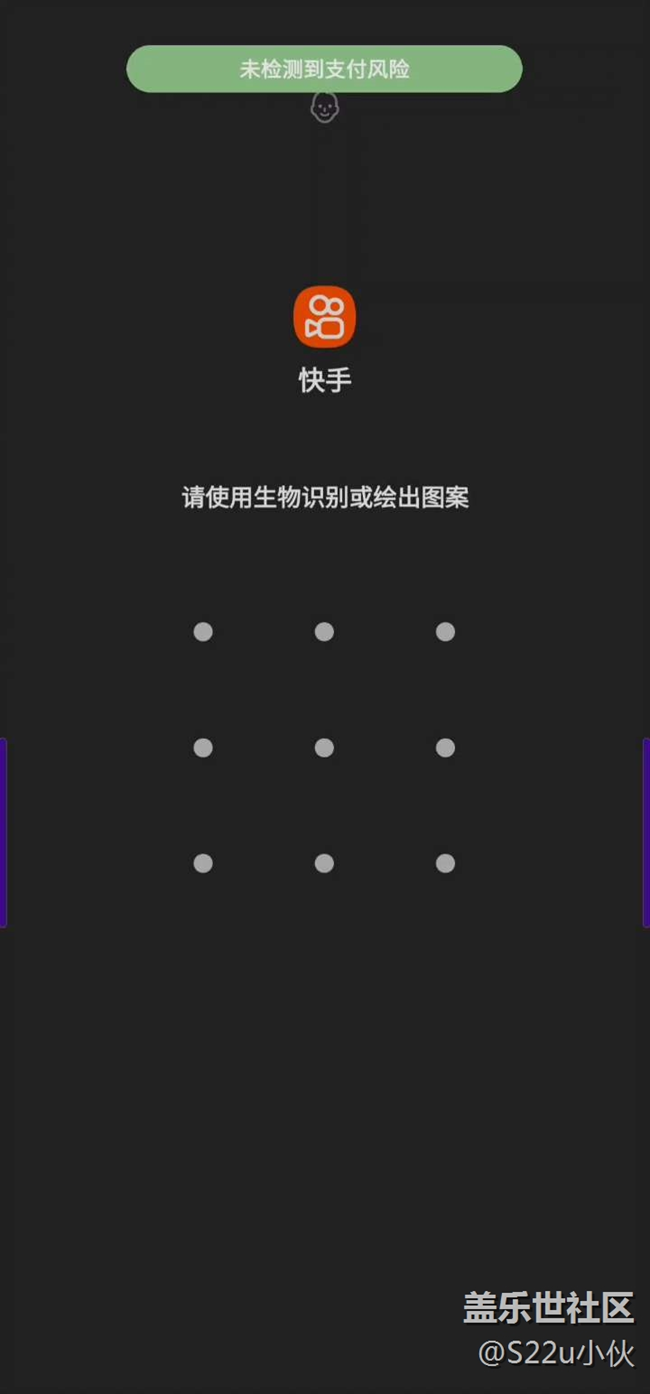Select the bottom-right pattern dot
The width and height of the screenshot is (650, 1394).
(x=445, y=863)
